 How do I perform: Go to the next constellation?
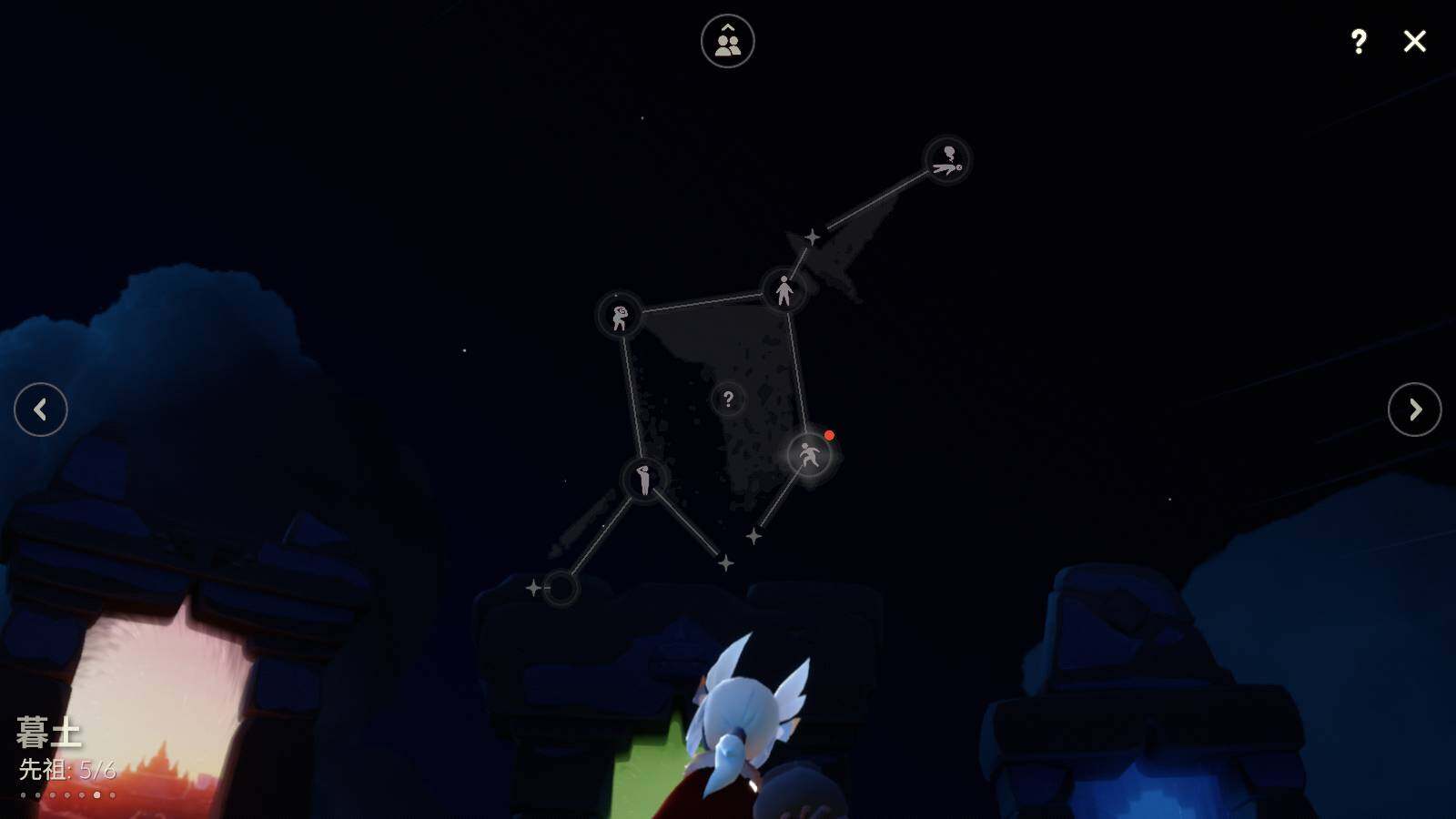pyautogui.click(x=1414, y=409)
